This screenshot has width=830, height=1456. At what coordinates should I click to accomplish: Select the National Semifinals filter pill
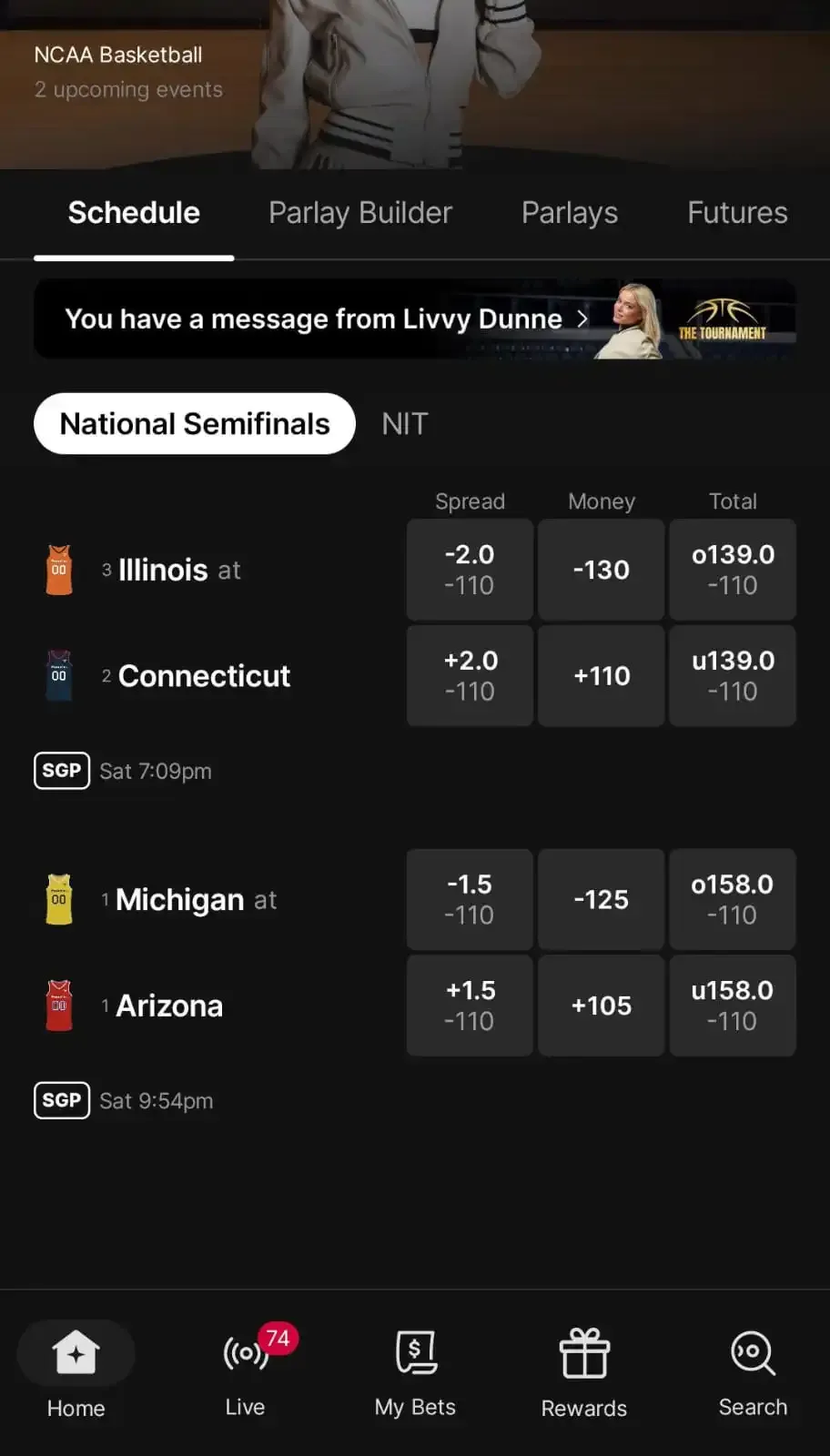194,423
